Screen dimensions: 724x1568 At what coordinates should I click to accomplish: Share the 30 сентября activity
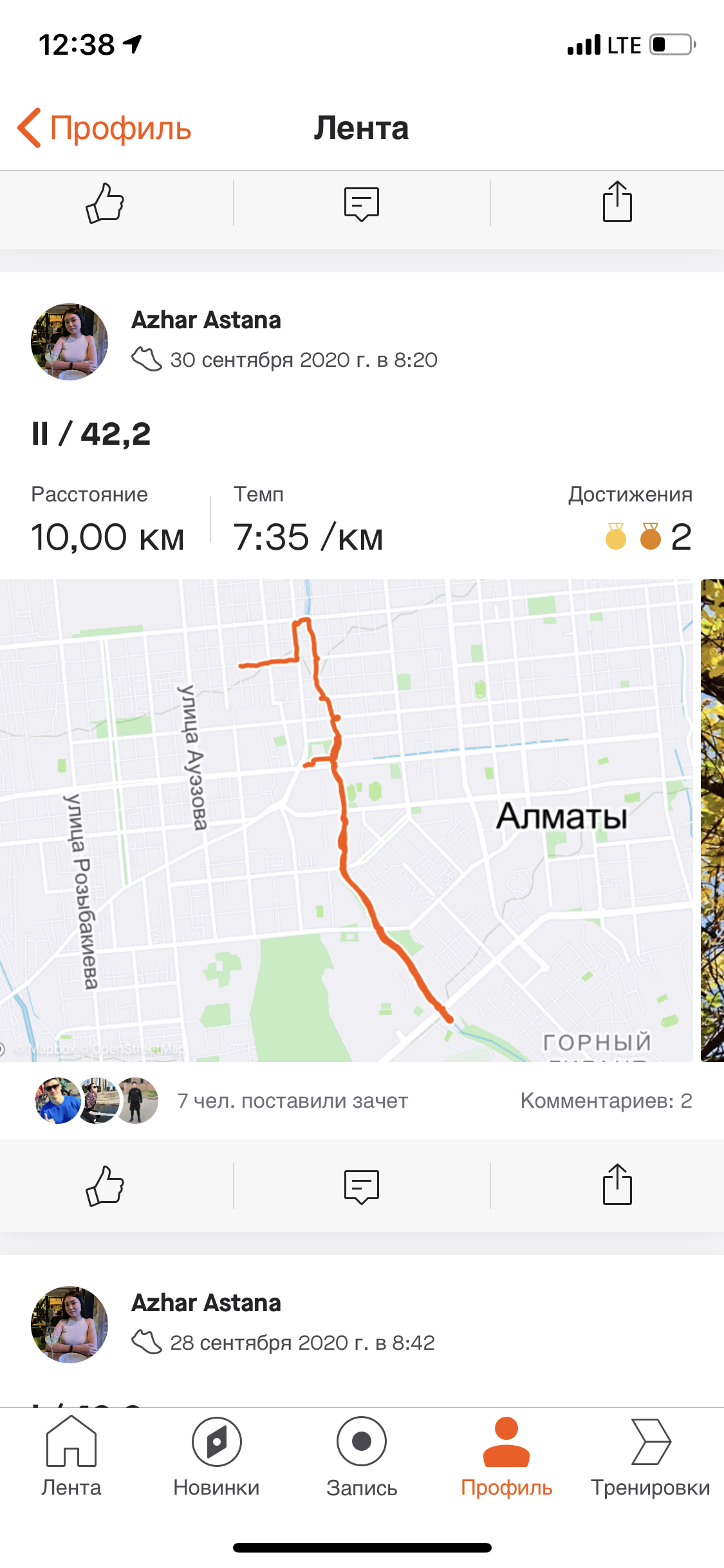click(x=617, y=1185)
